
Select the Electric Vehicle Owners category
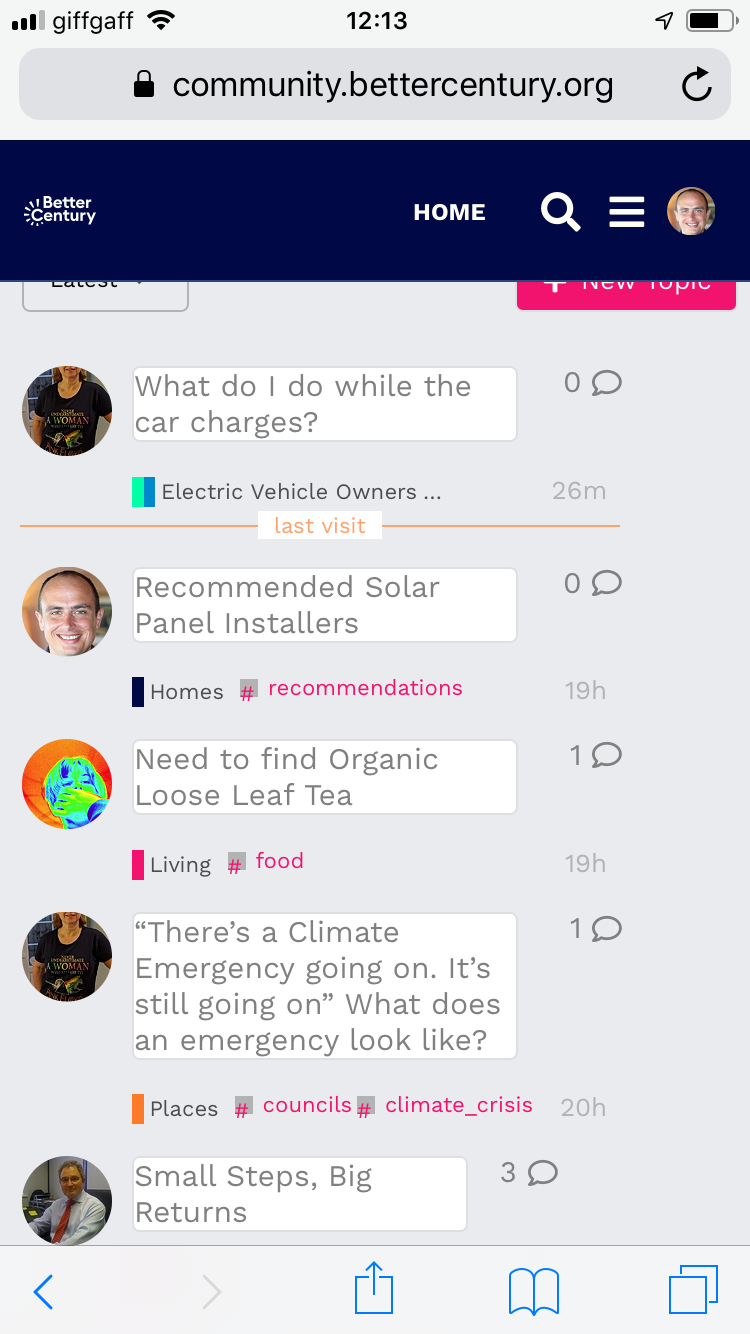pos(300,492)
